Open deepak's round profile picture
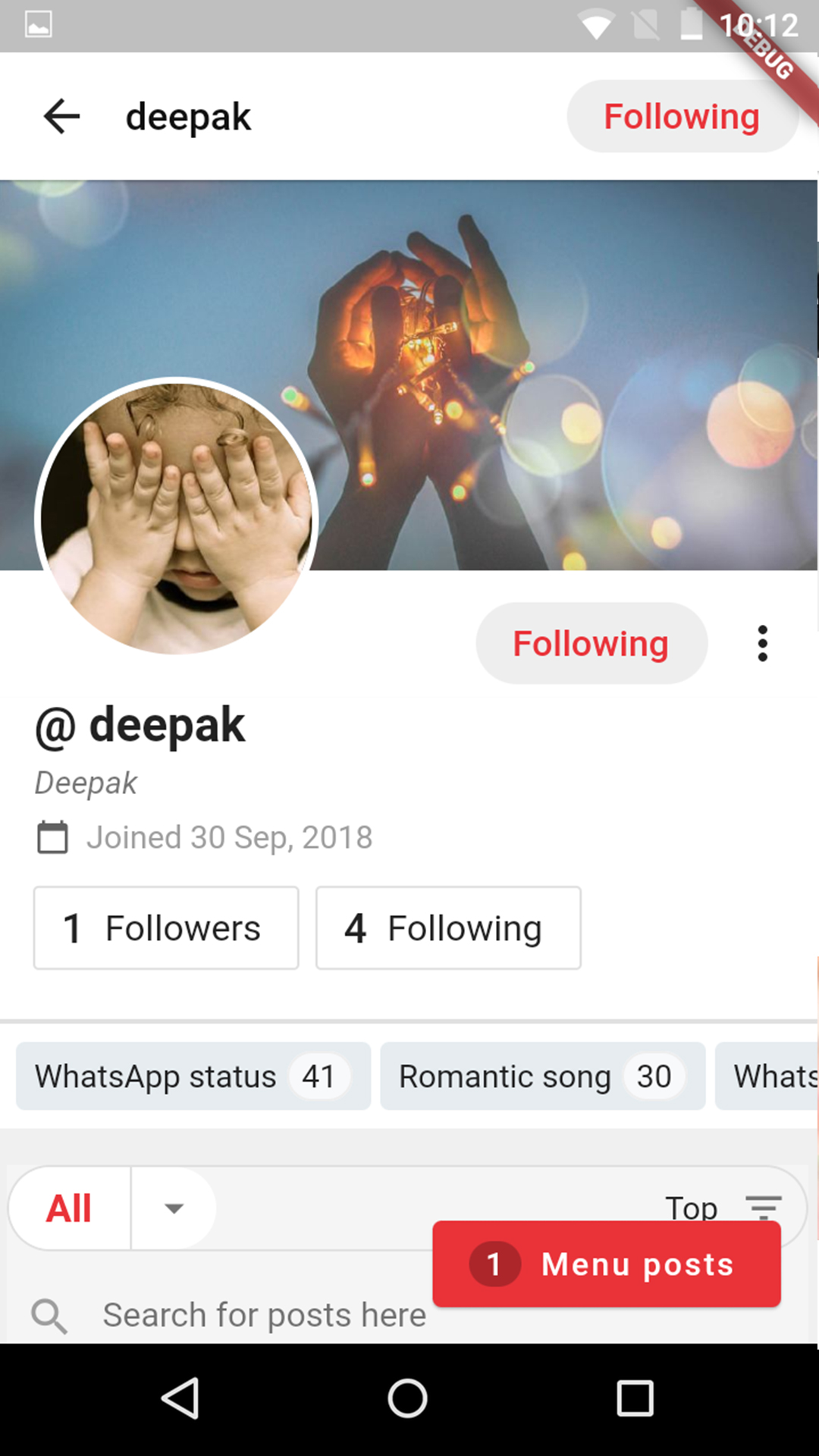The width and height of the screenshot is (819, 1456). [x=176, y=517]
